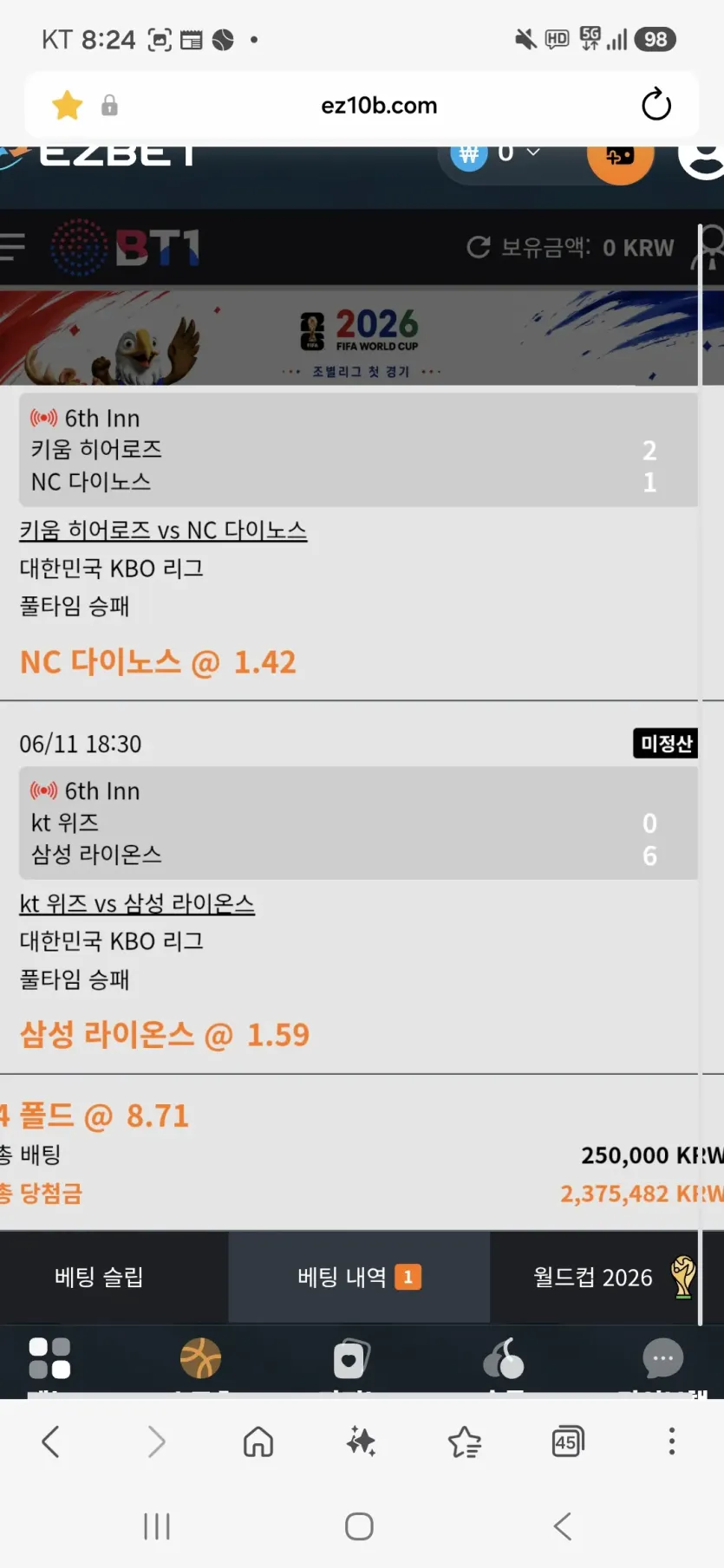Reload the page in the address bar
The height and width of the screenshot is (1568, 724).
pos(656,105)
